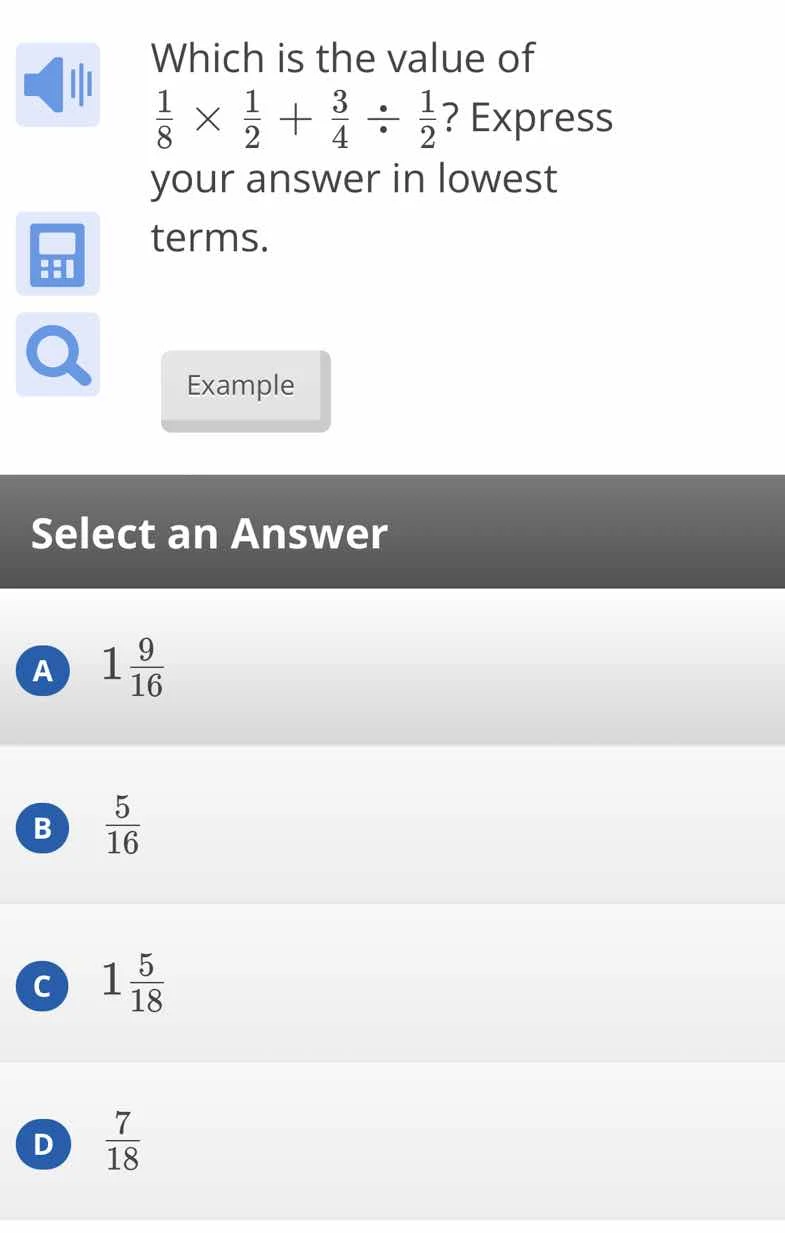Pick answer choice C
This screenshot has width=785, height=1233.
(42, 985)
